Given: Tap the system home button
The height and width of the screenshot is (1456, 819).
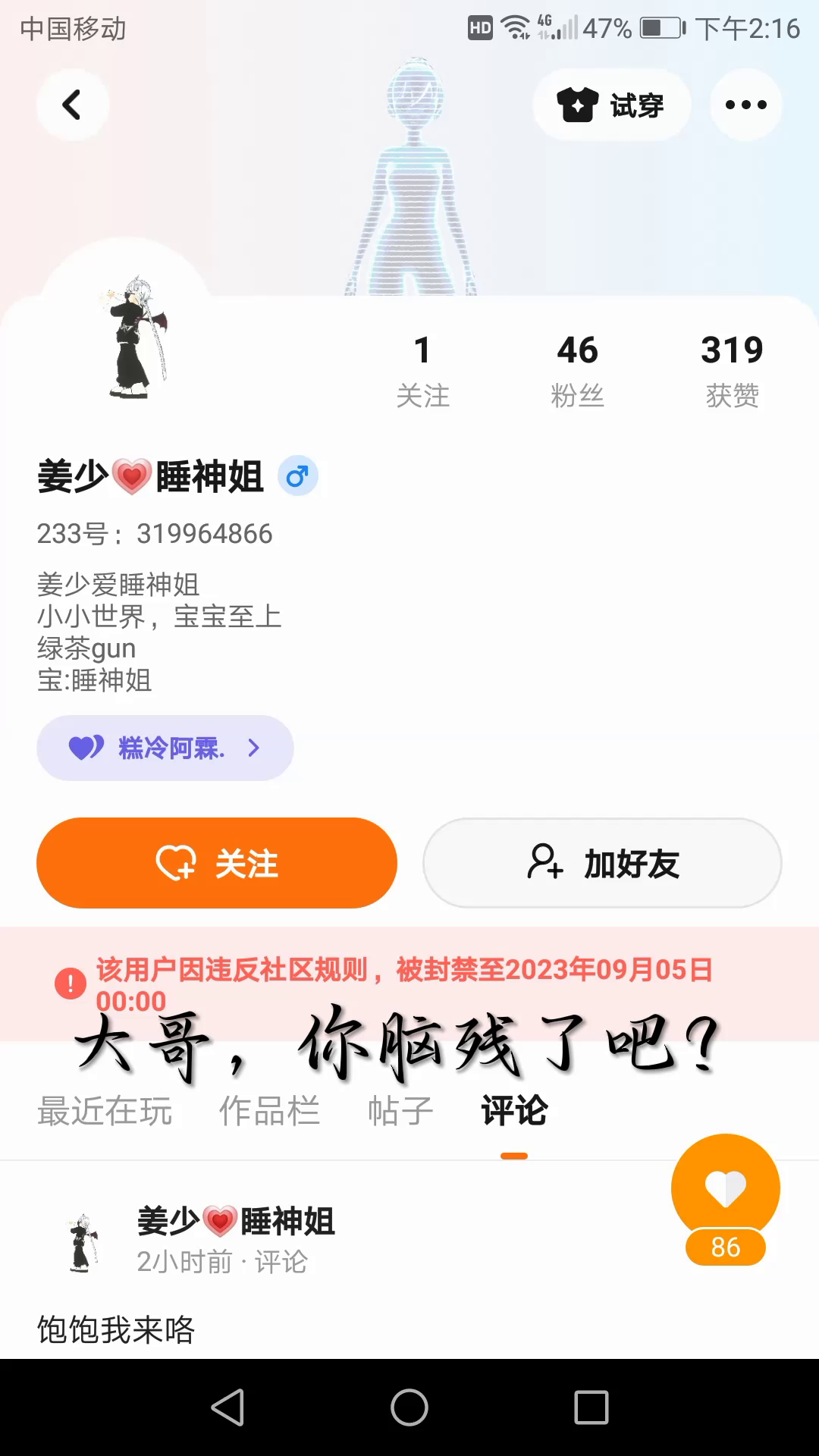Looking at the screenshot, I should pyautogui.click(x=409, y=1408).
